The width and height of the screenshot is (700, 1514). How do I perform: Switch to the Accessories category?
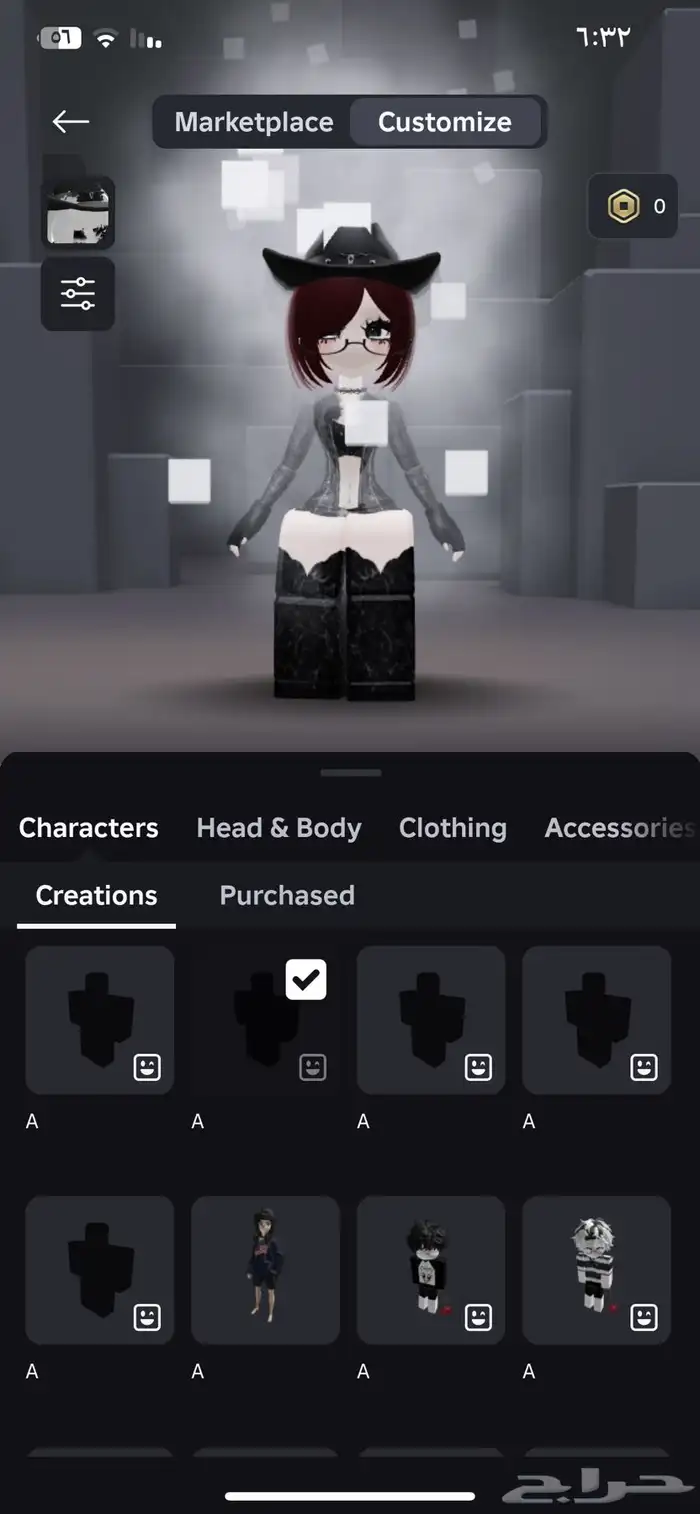coord(618,828)
